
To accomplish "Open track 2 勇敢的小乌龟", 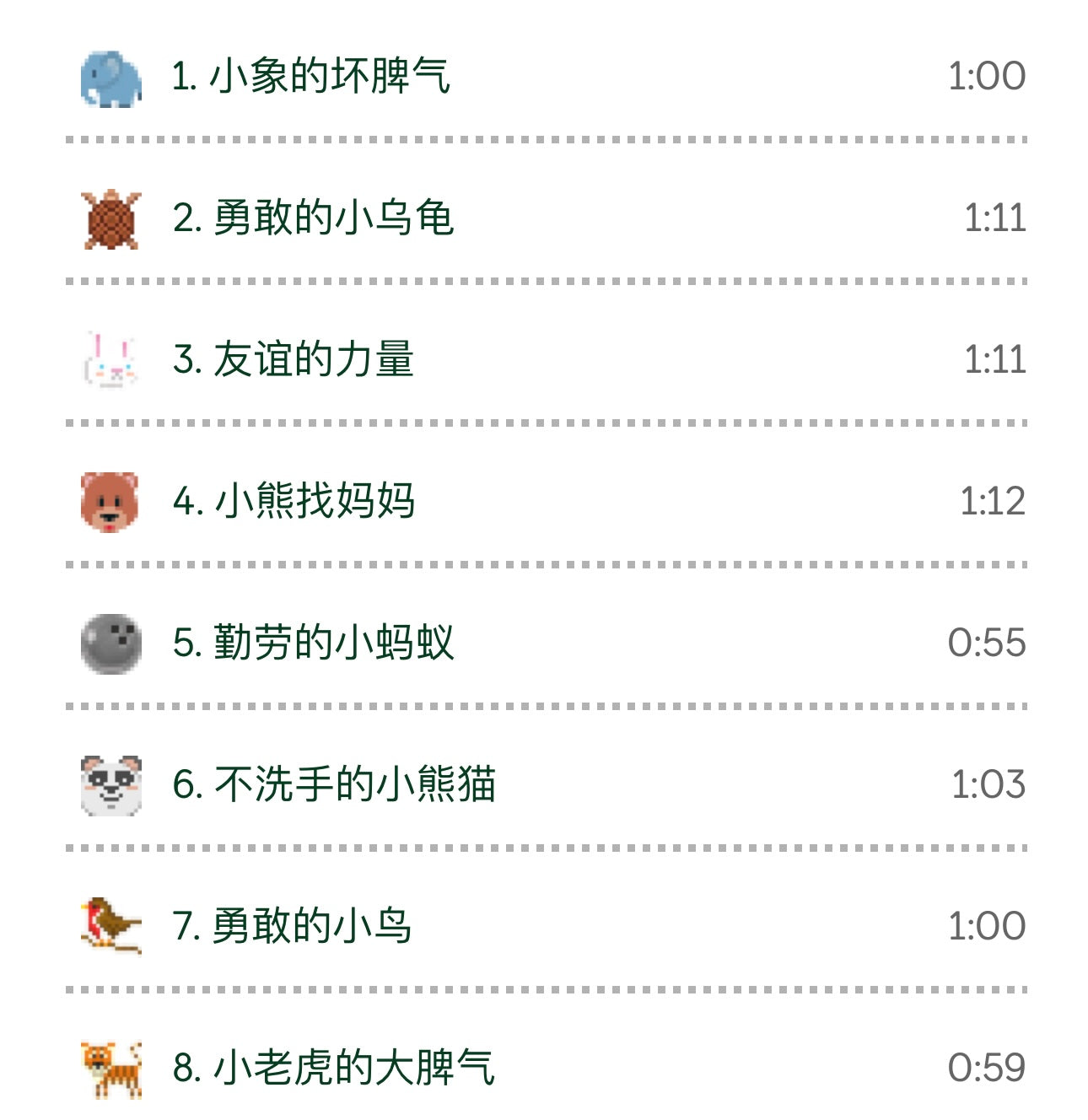I will [x=313, y=218].
